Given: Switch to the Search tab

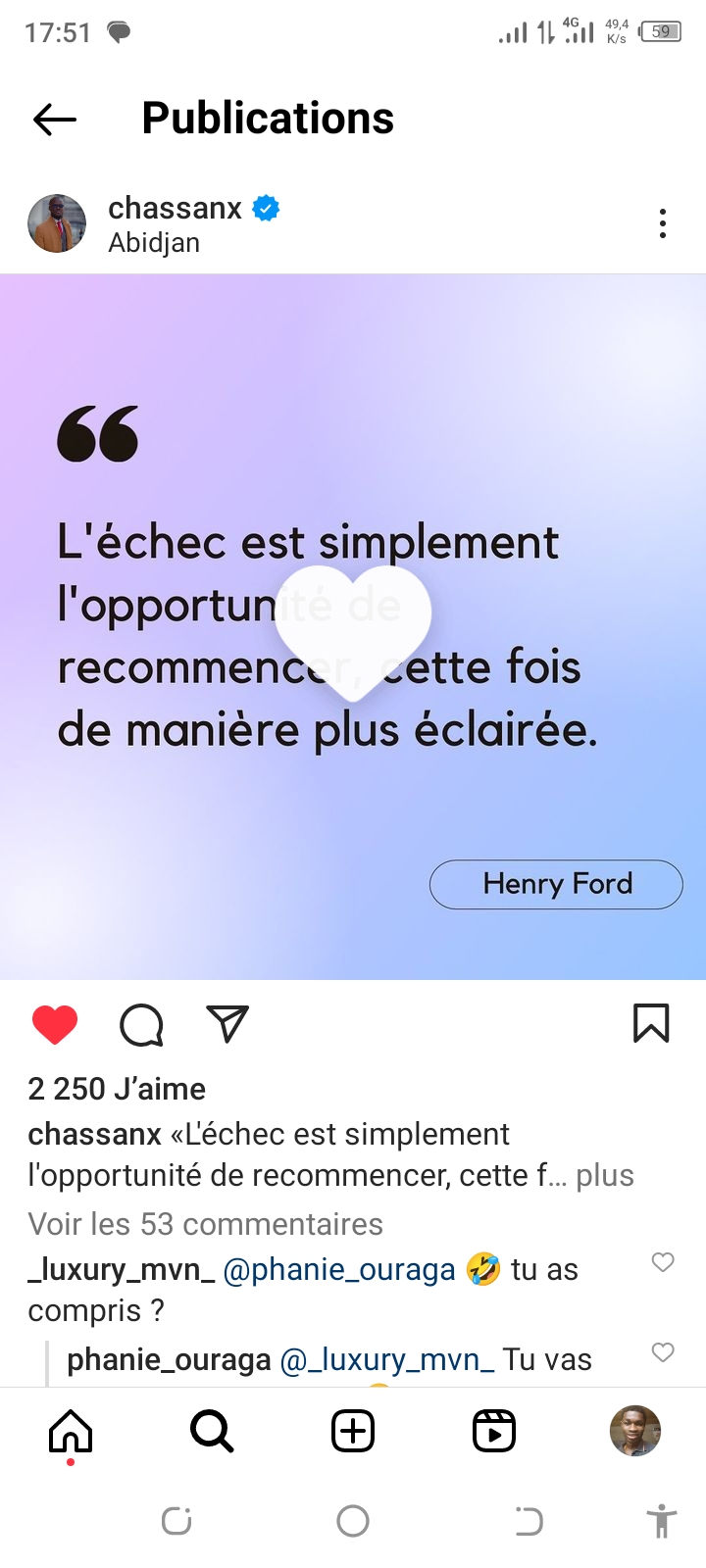Looking at the screenshot, I should click(212, 1432).
